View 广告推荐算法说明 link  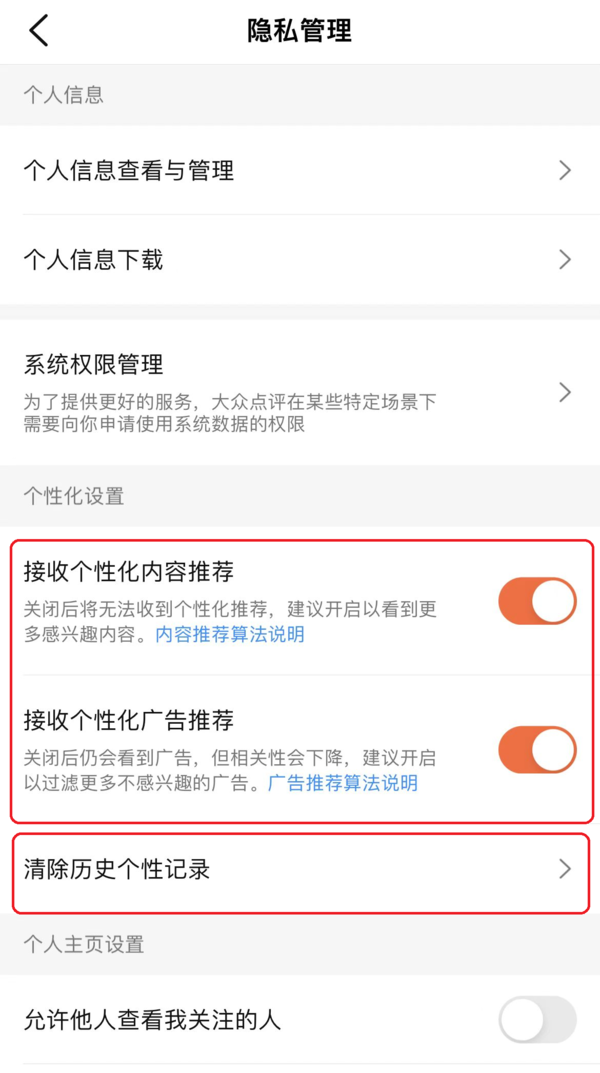point(343,783)
